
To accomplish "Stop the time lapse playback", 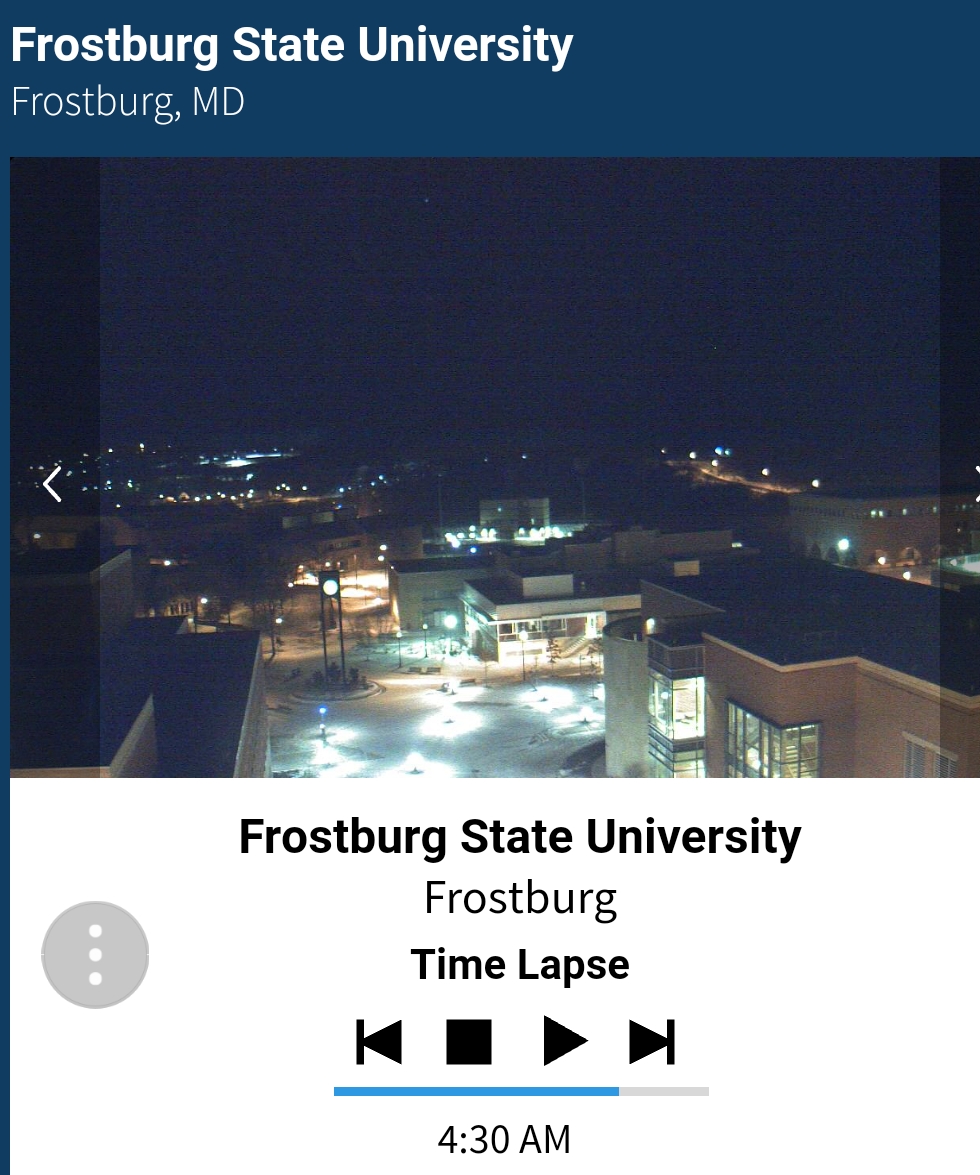I will [x=469, y=1042].
